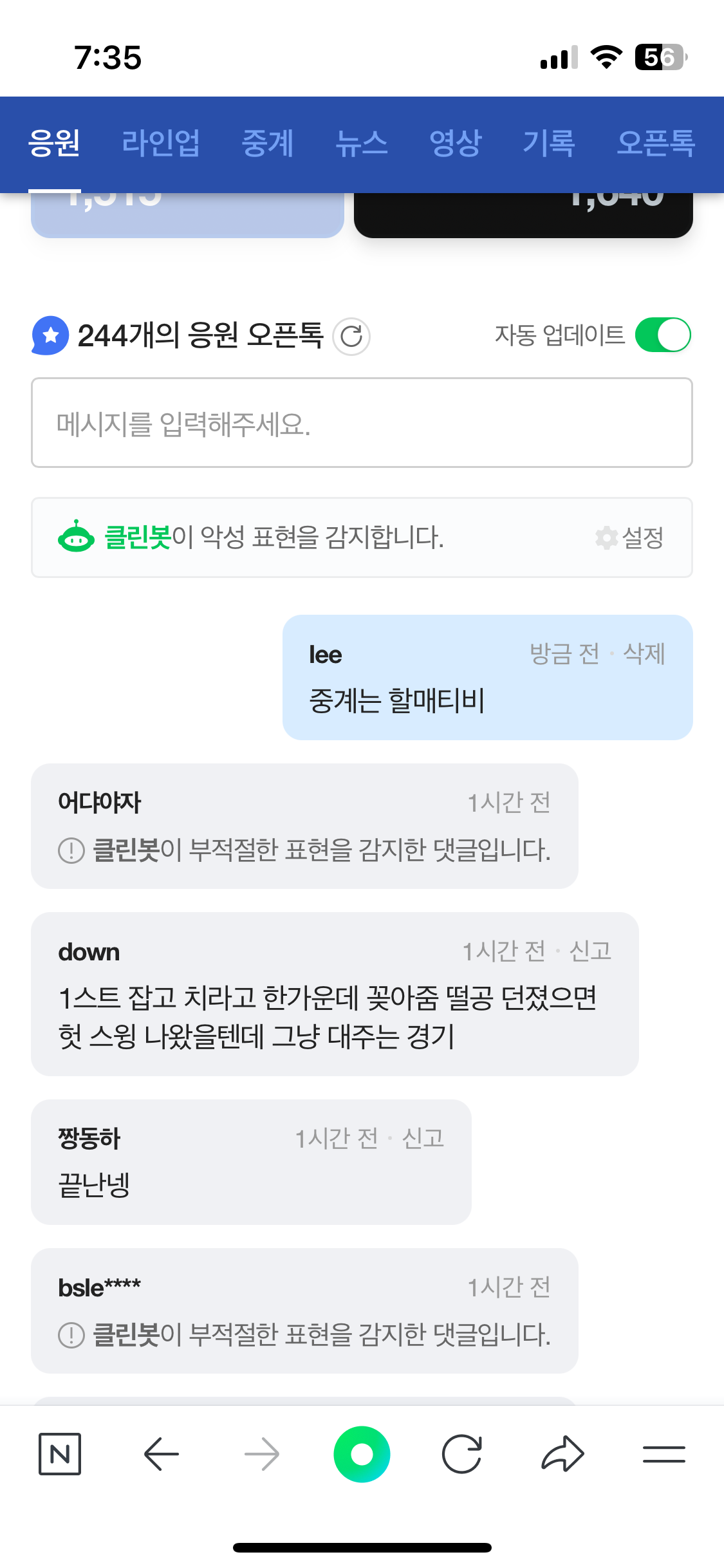Open 클린봇 설정
The image size is (724, 1568).
(630, 537)
